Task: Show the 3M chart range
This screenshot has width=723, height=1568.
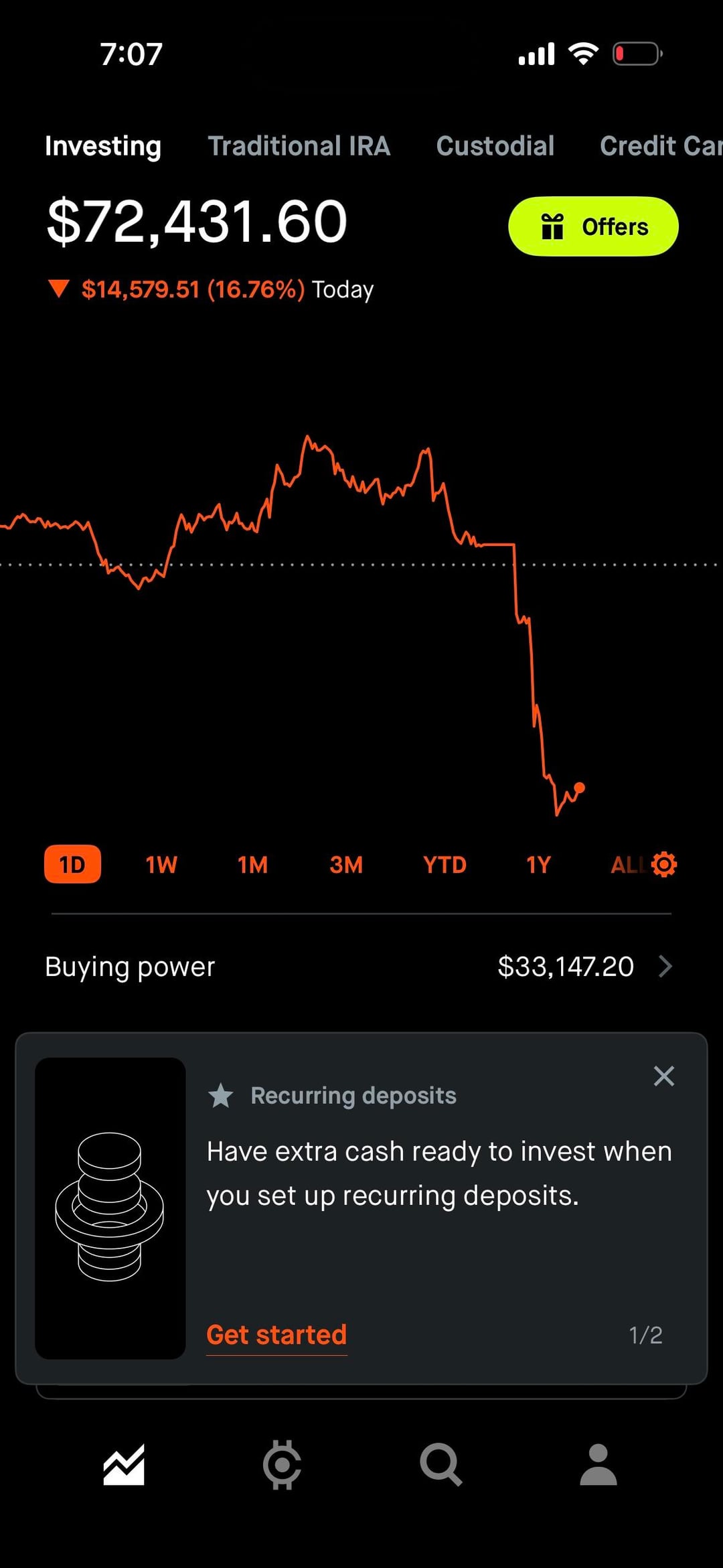Action: (x=345, y=865)
